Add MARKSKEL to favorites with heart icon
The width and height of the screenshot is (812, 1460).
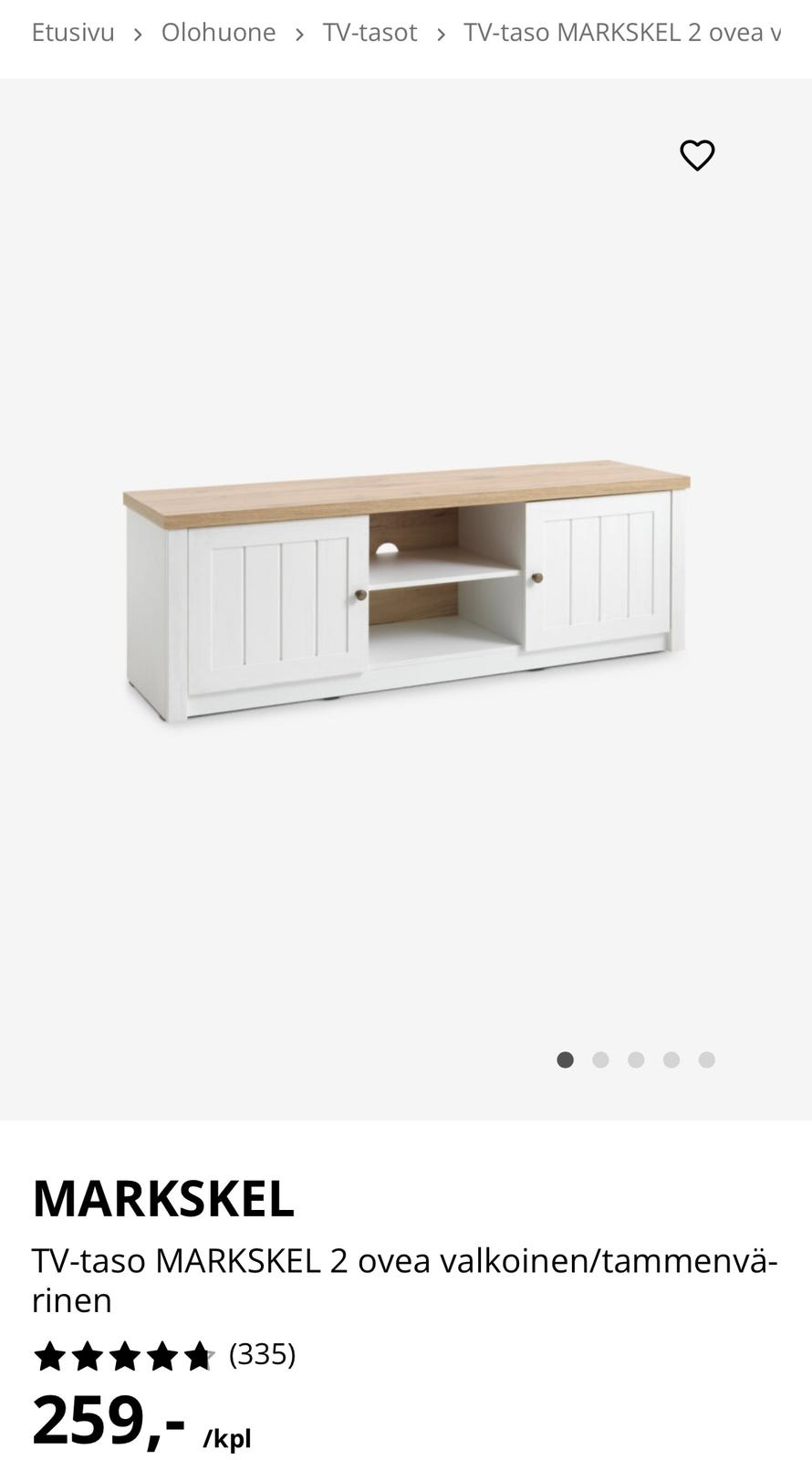click(x=697, y=155)
